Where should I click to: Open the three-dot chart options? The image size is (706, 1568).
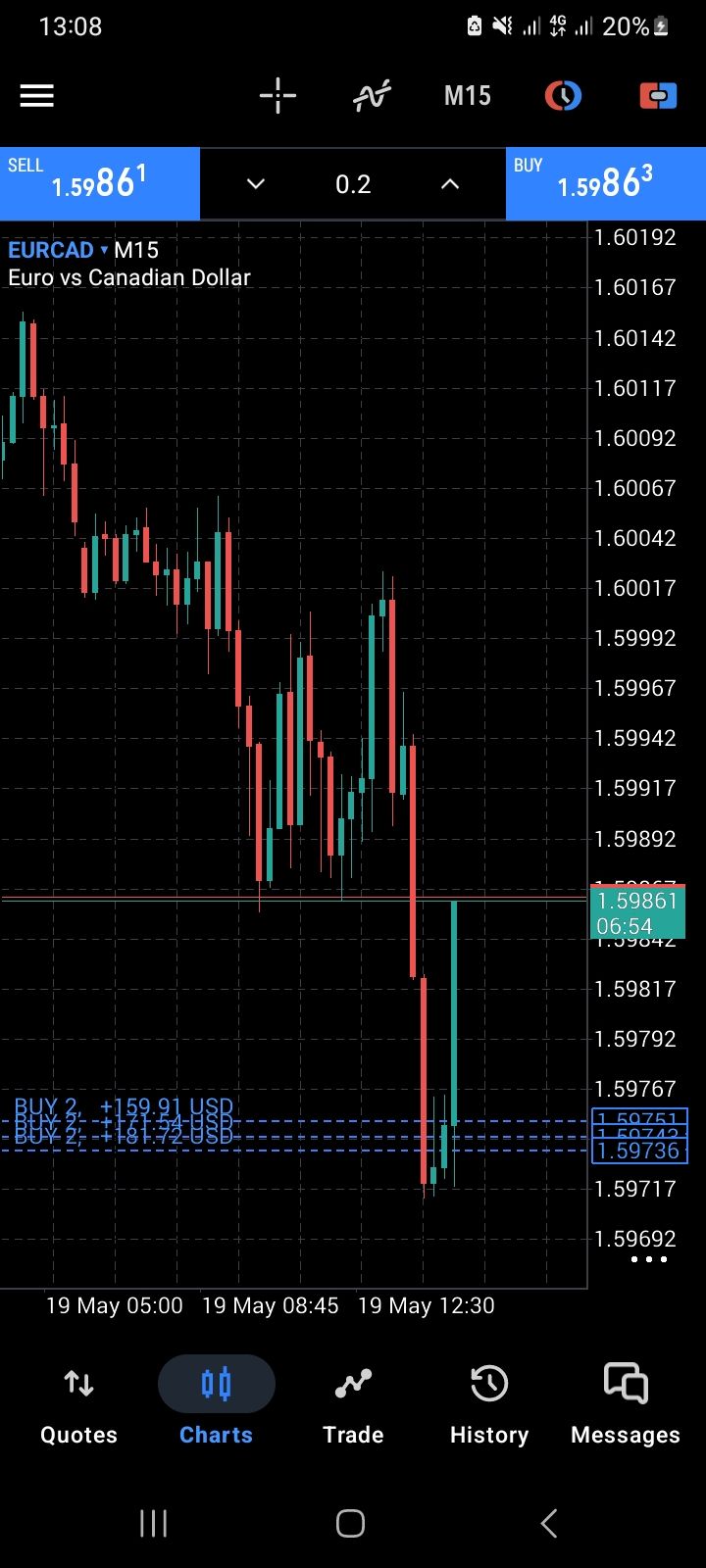click(649, 1259)
